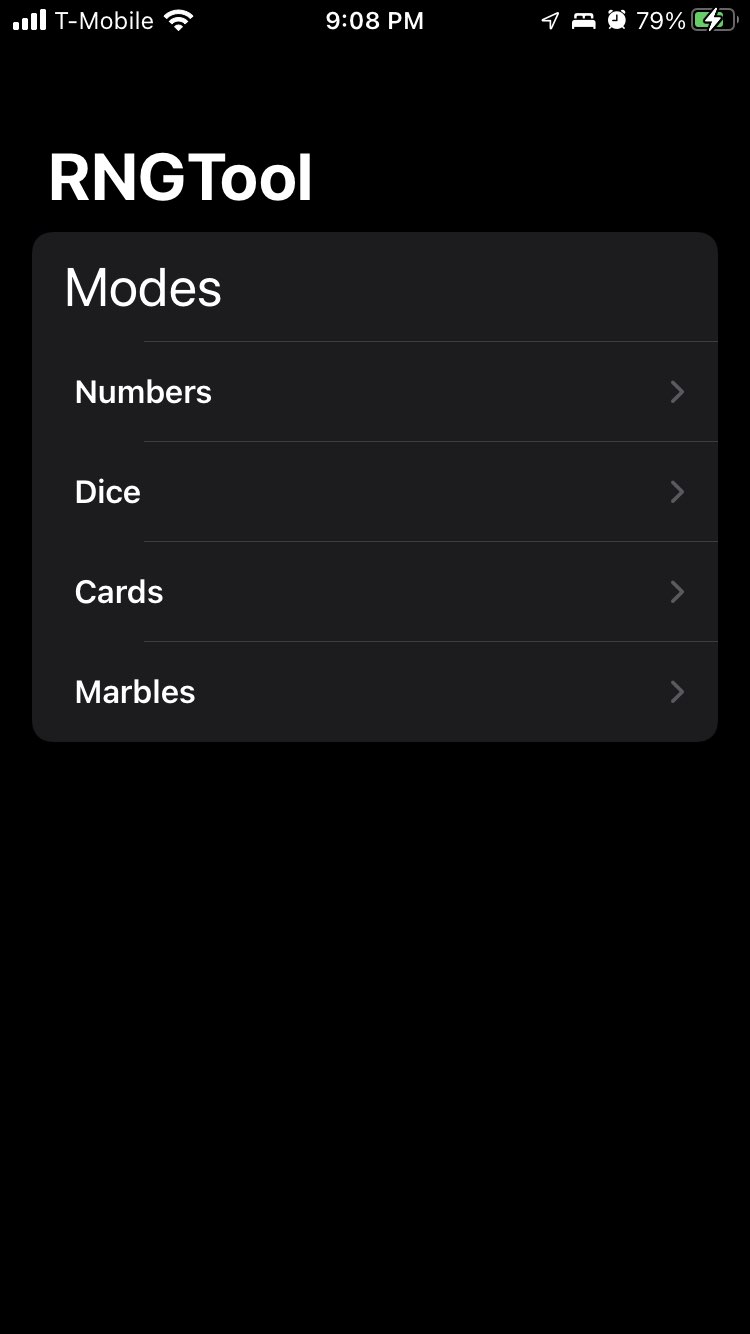Choose Marbles from the Modes list
Screen dimensions: 750x1334
tap(374, 692)
